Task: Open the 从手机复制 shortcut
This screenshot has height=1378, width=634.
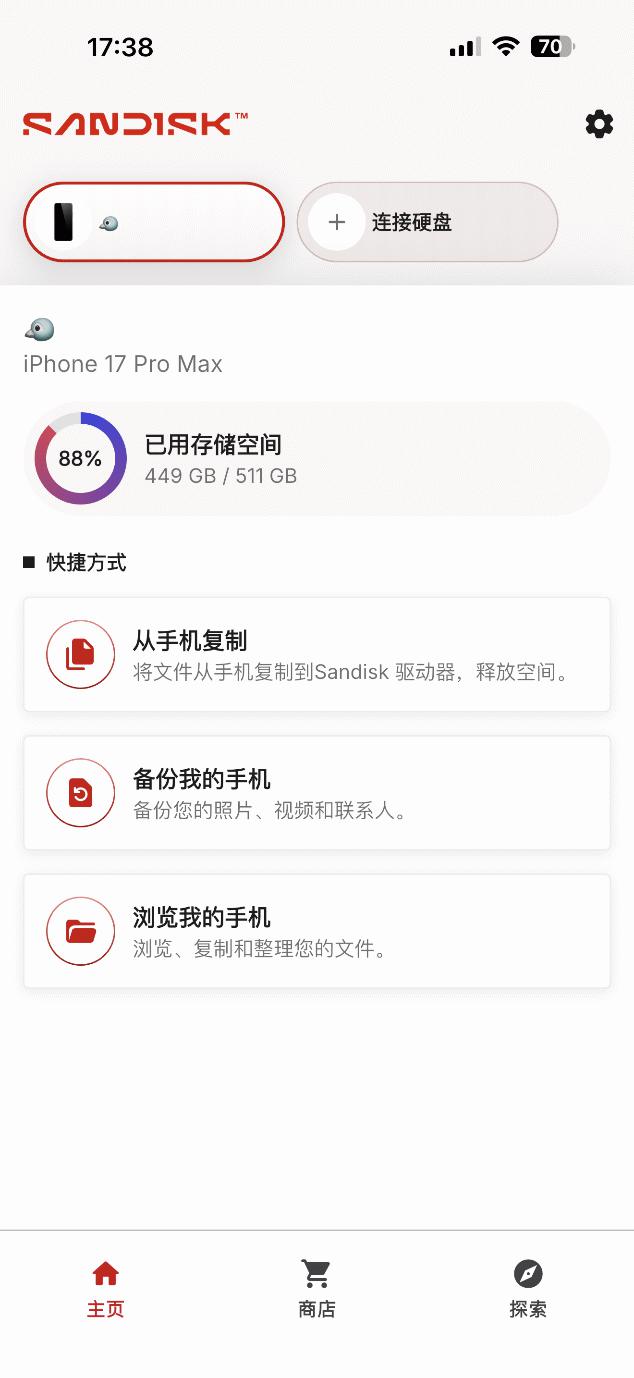Action: 316,655
